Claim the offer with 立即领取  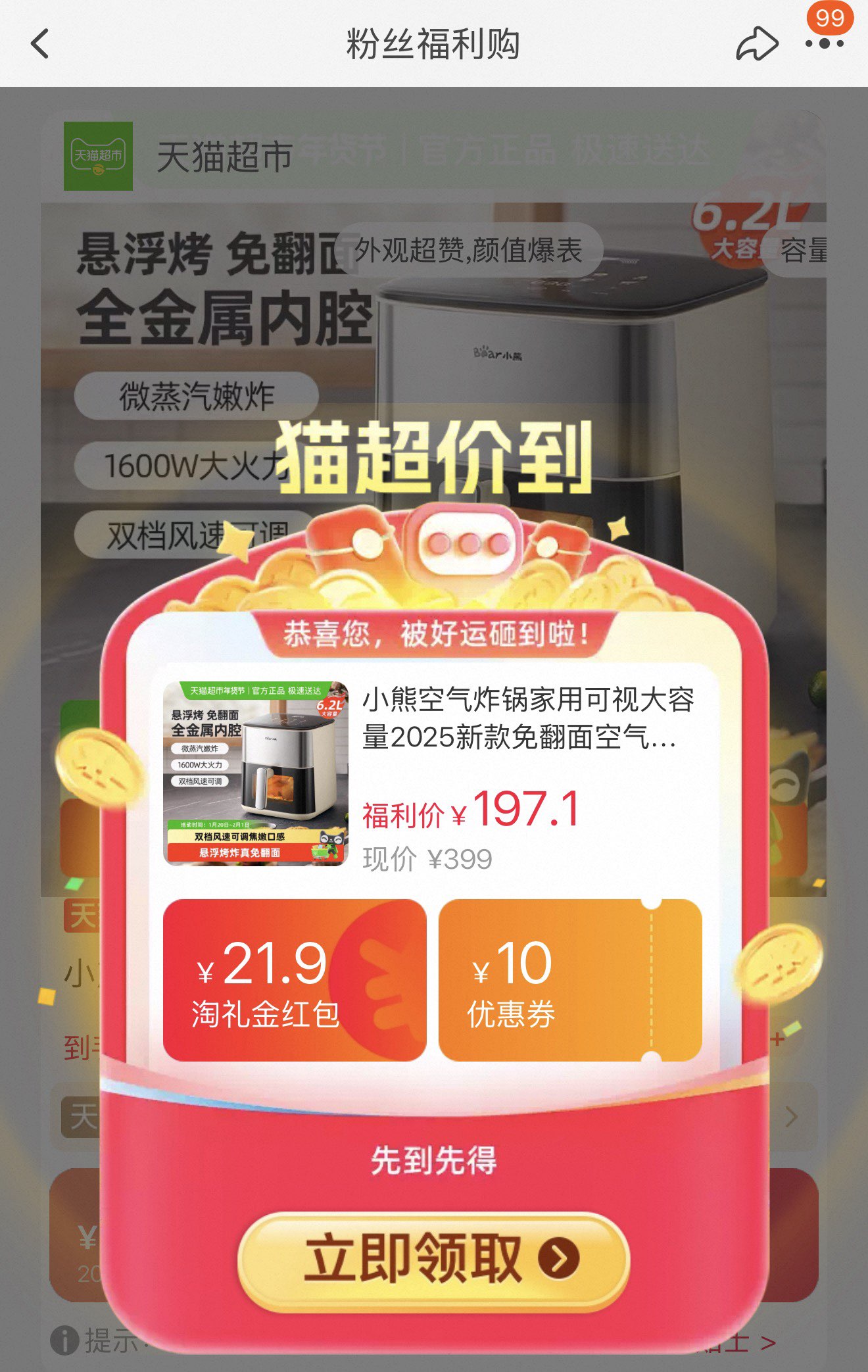click(x=434, y=1259)
